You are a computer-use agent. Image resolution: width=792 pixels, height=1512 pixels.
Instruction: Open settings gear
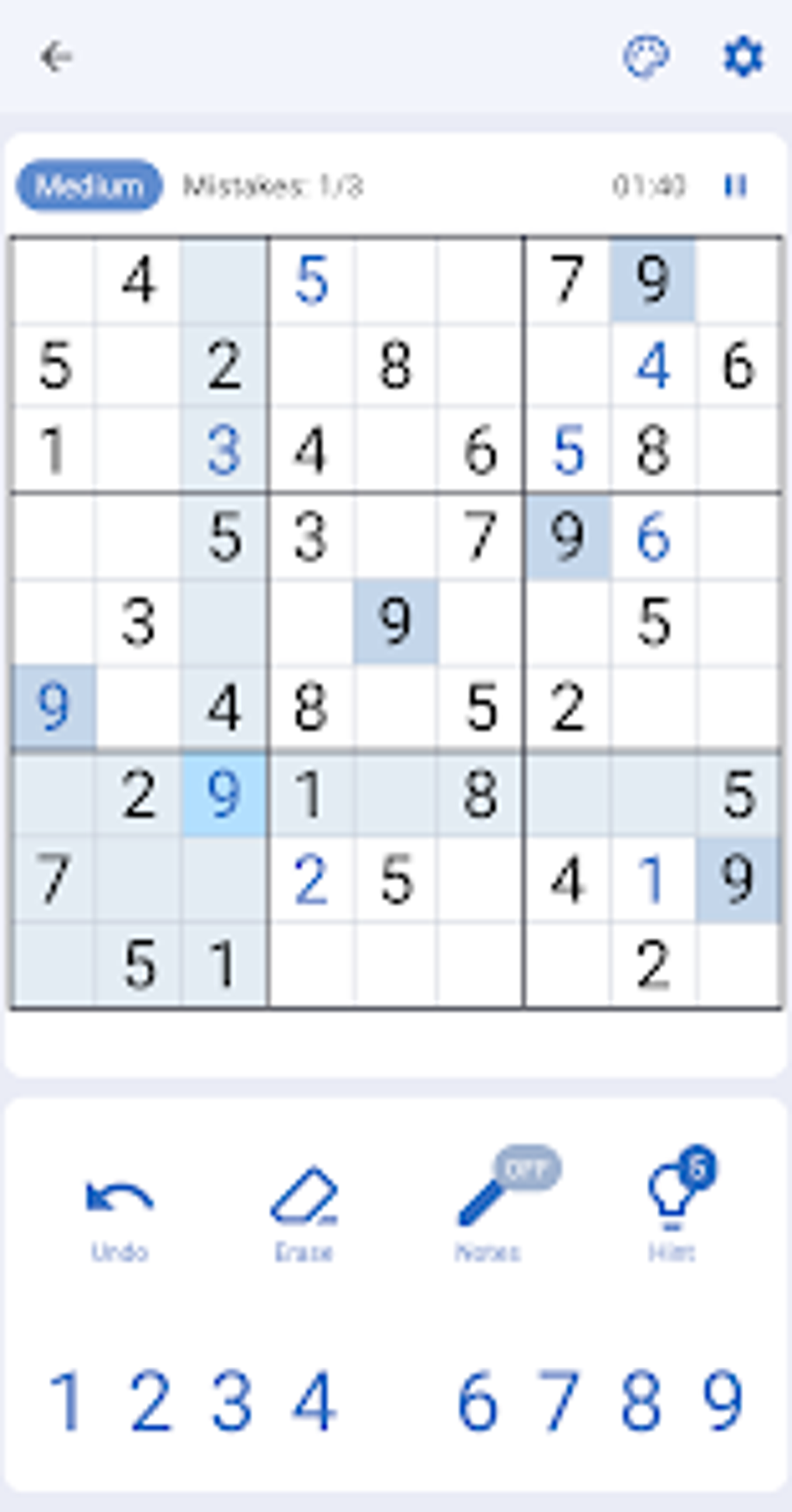pyautogui.click(x=743, y=57)
